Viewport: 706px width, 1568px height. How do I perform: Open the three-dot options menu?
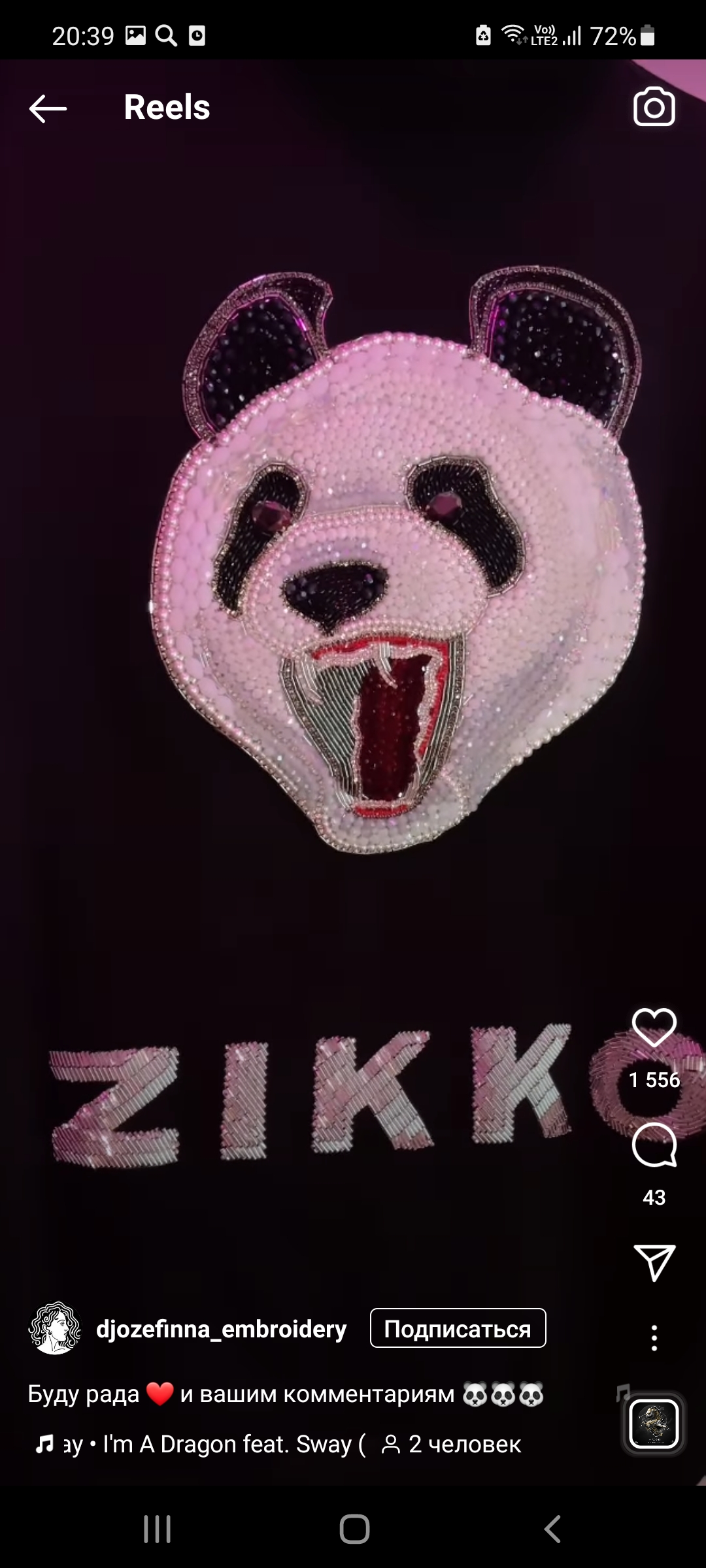tap(654, 1337)
